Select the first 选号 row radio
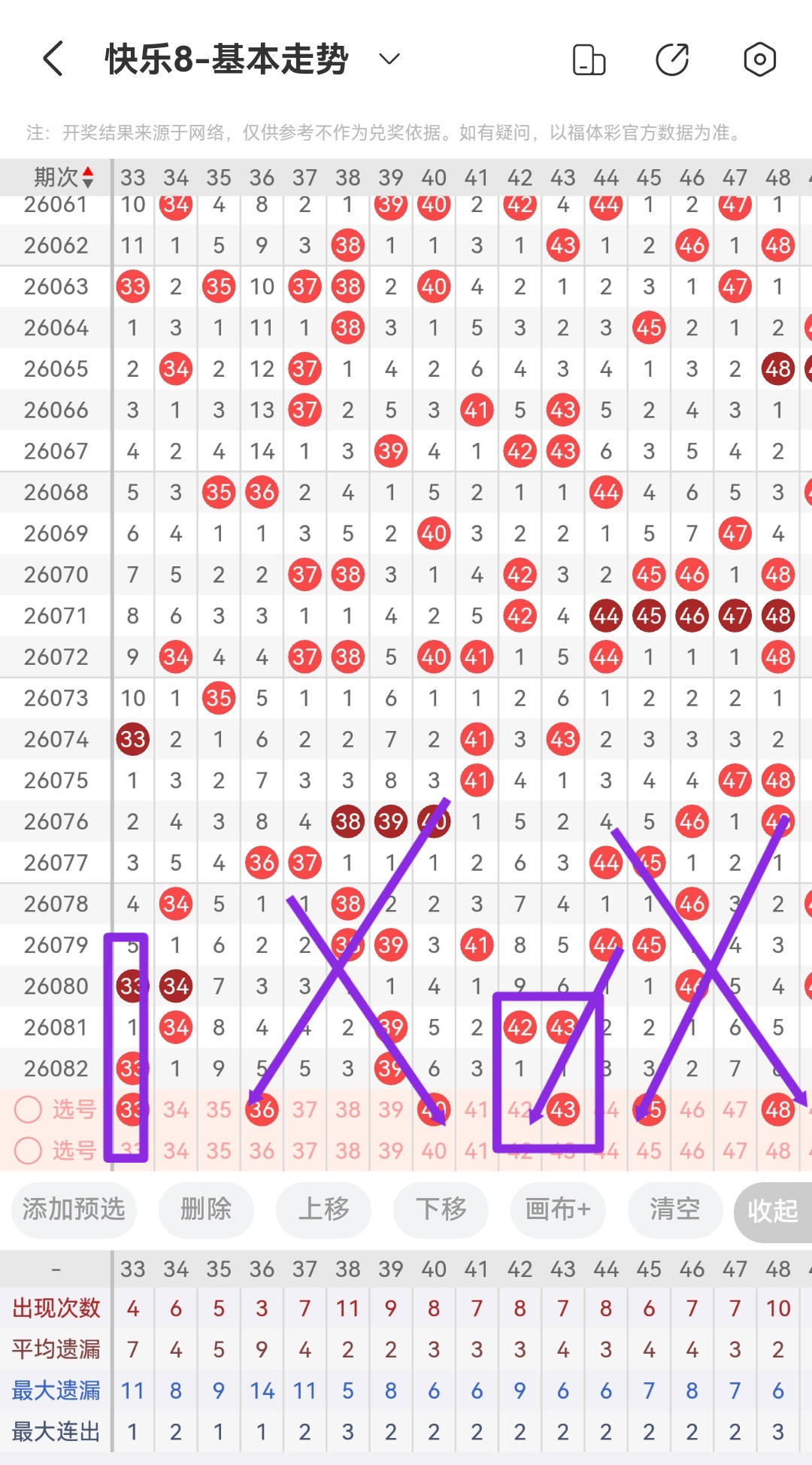The width and height of the screenshot is (812, 1465). [x=28, y=1109]
